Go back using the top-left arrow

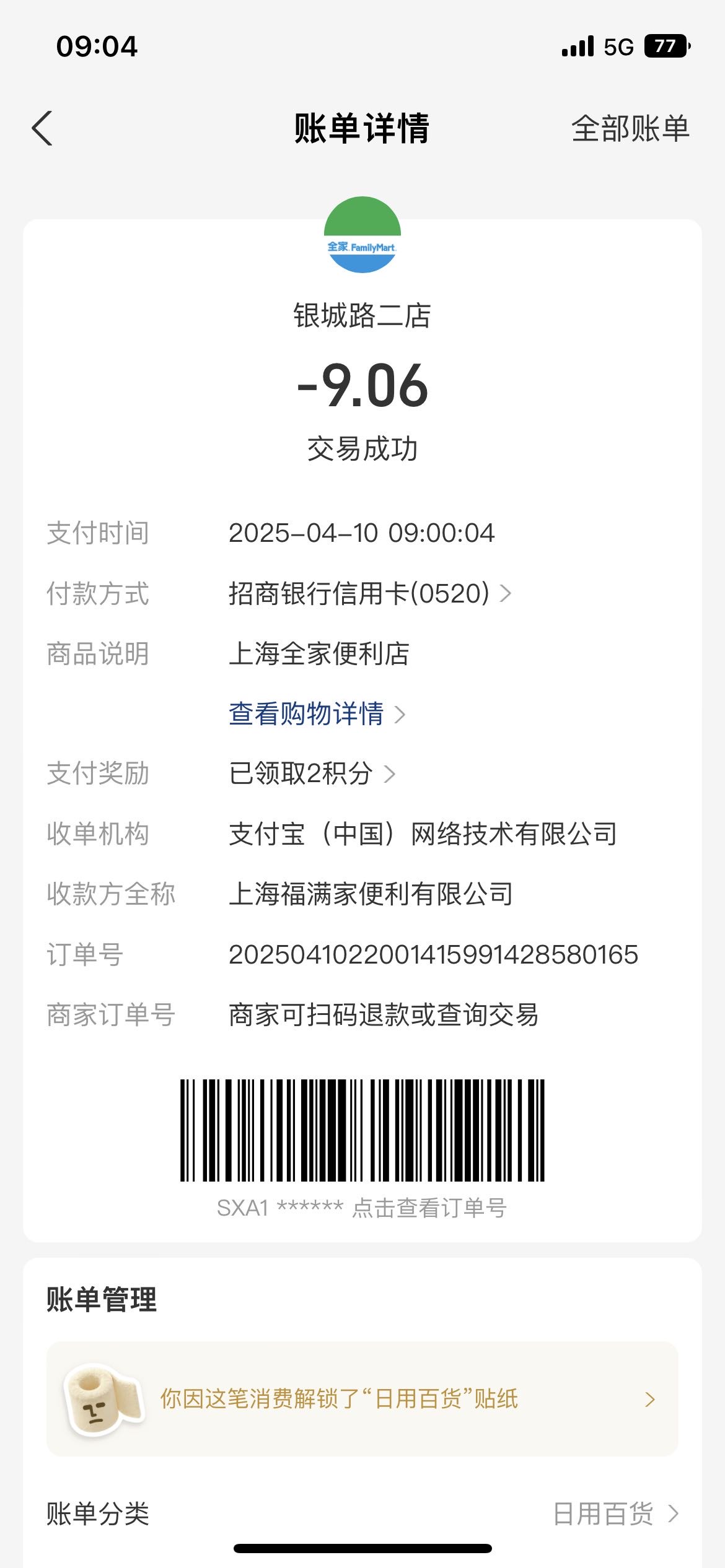(42, 129)
